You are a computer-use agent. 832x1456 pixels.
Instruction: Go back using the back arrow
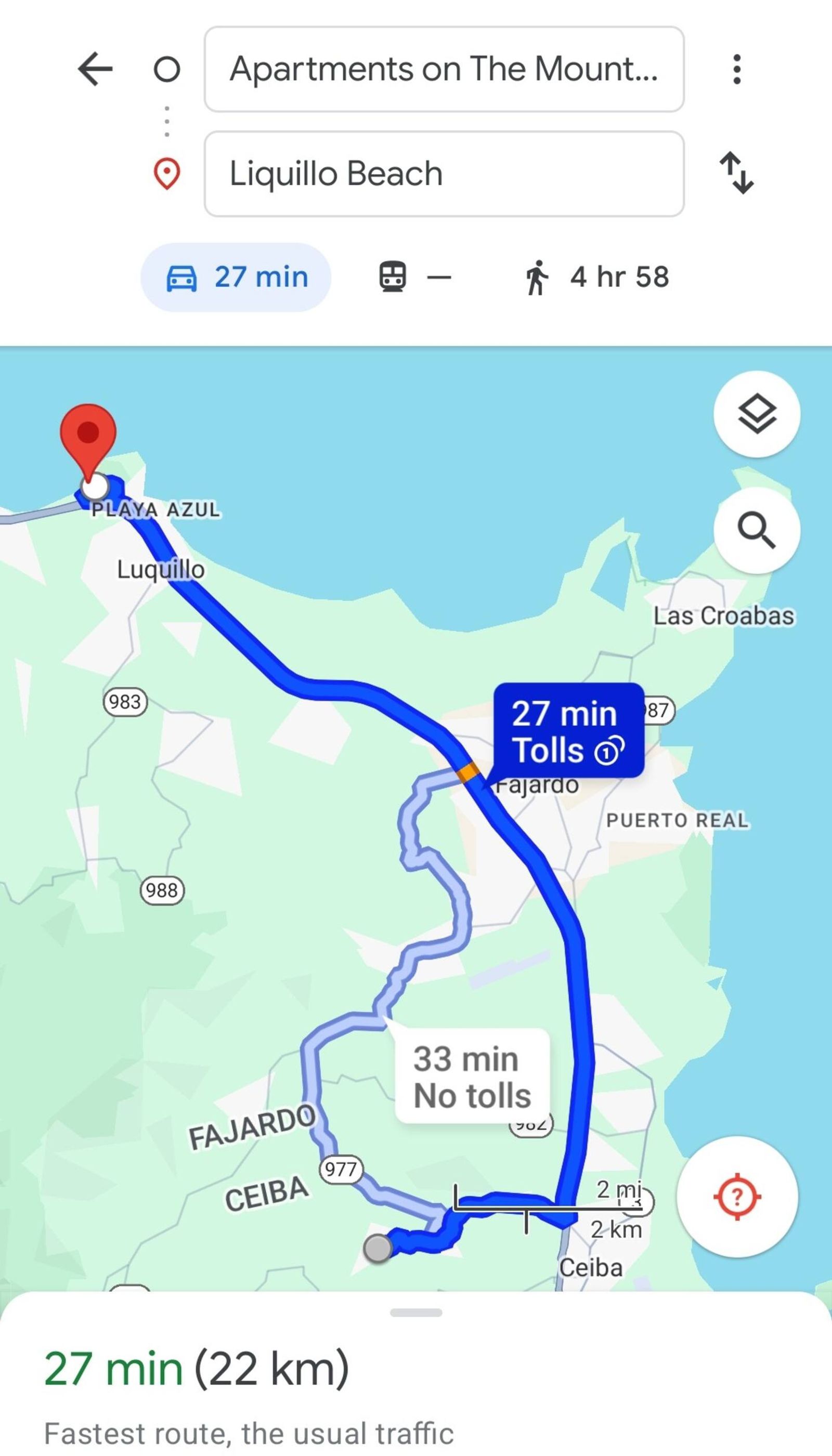point(95,69)
